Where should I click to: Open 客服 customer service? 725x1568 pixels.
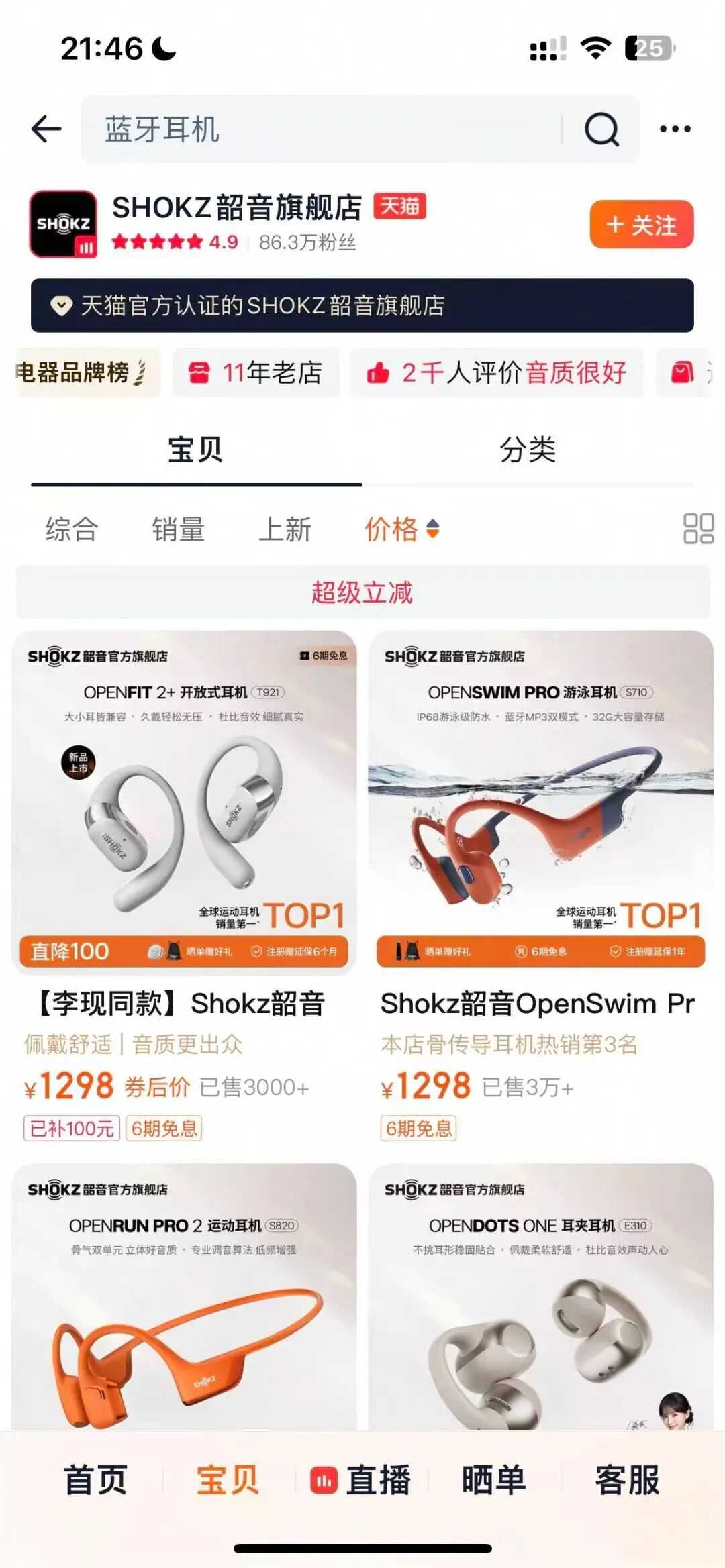[x=627, y=1479]
